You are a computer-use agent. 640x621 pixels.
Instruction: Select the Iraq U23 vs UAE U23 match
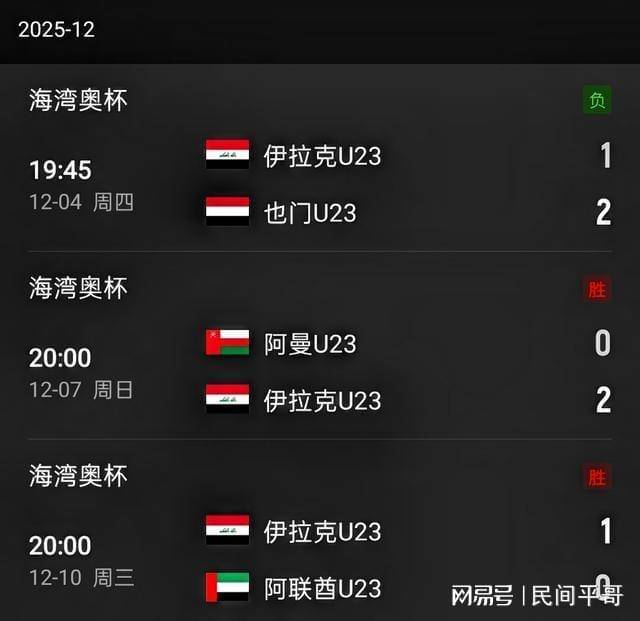tap(320, 559)
